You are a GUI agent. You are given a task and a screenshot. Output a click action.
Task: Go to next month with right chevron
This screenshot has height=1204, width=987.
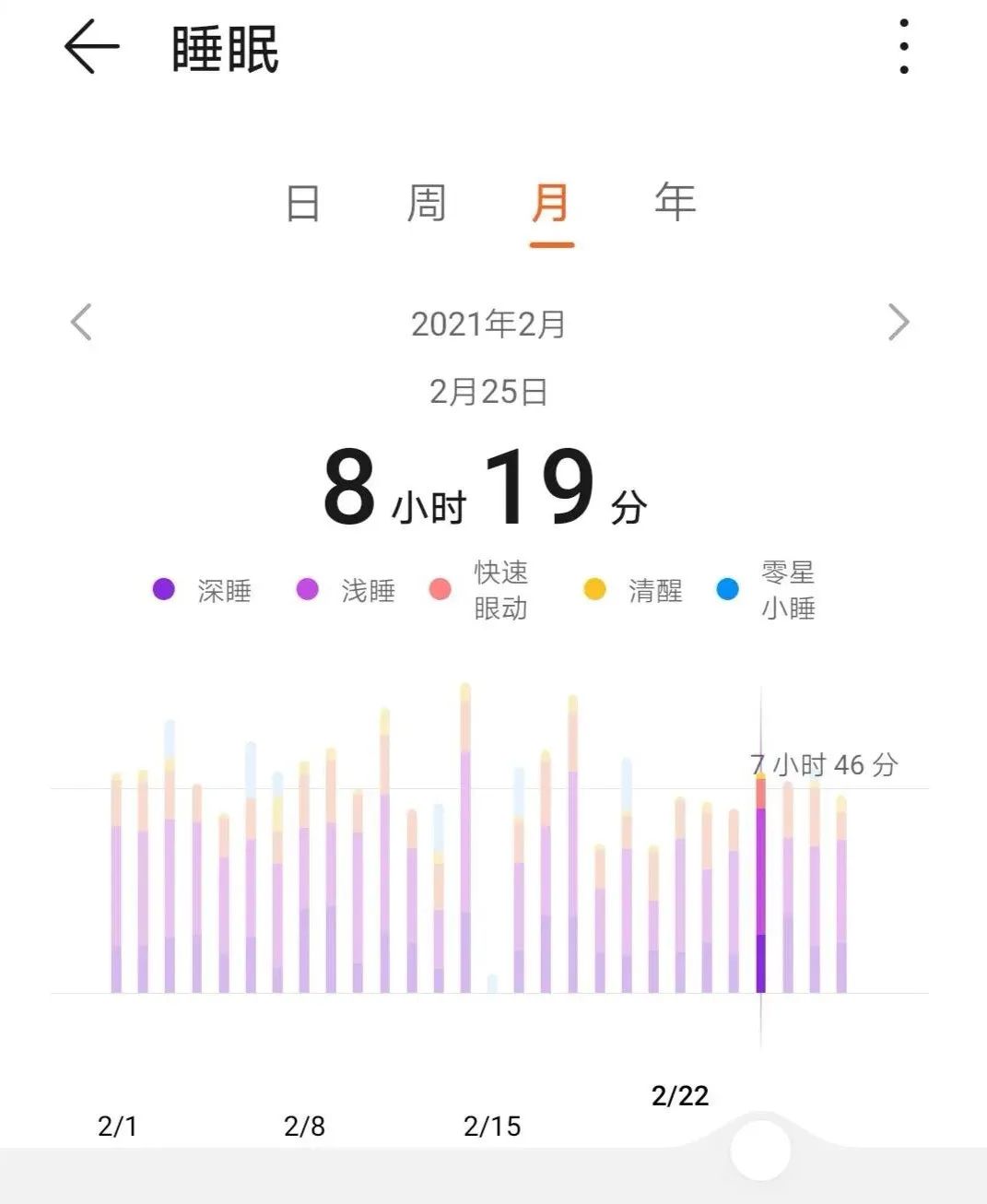tap(900, 323)
